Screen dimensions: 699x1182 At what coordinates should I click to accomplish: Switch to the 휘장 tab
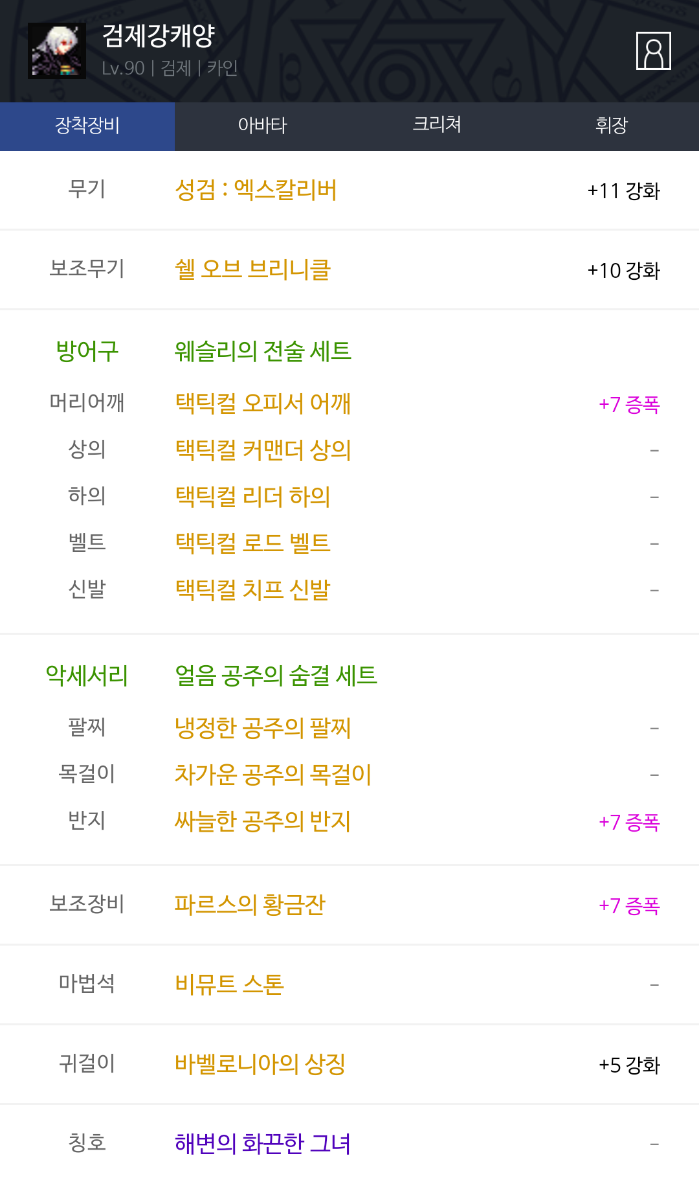pos(611,126)
